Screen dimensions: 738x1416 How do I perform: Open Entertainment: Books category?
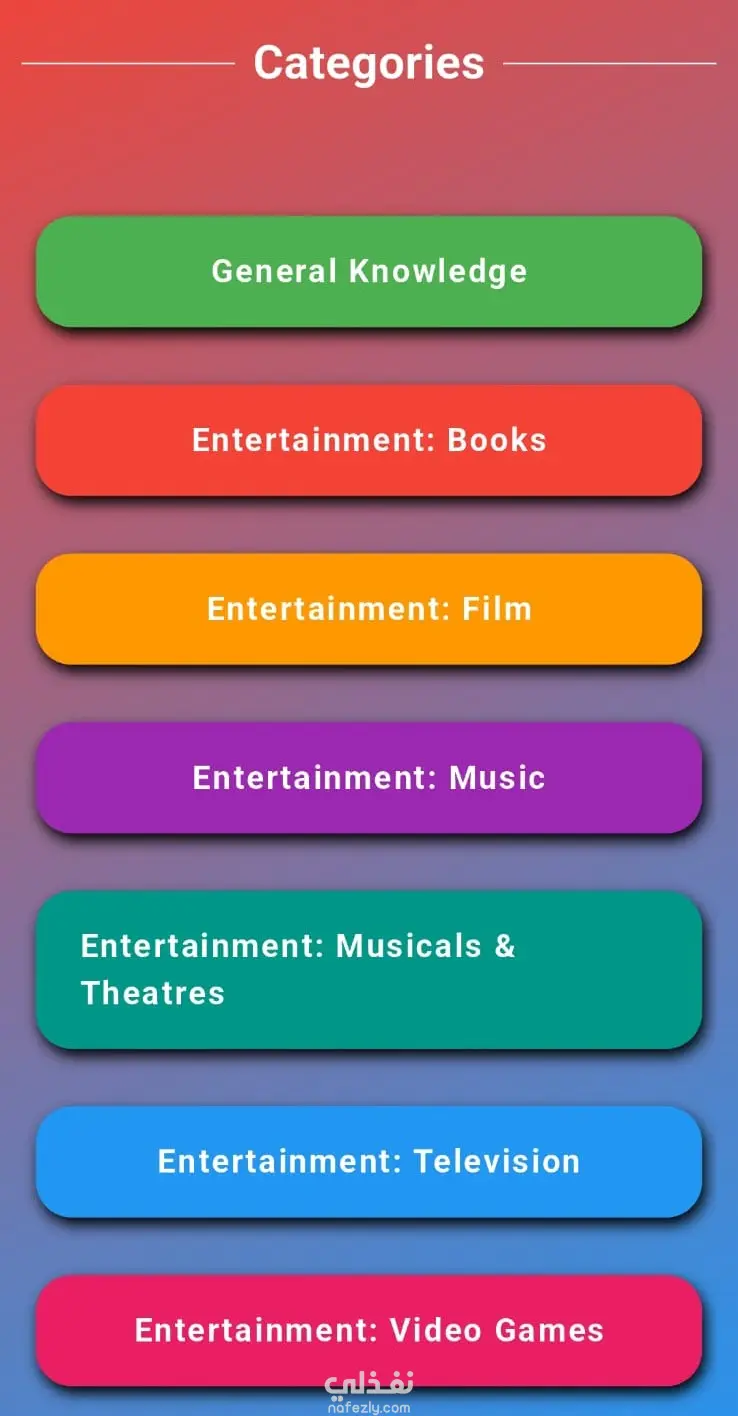(x=369, y=440)
